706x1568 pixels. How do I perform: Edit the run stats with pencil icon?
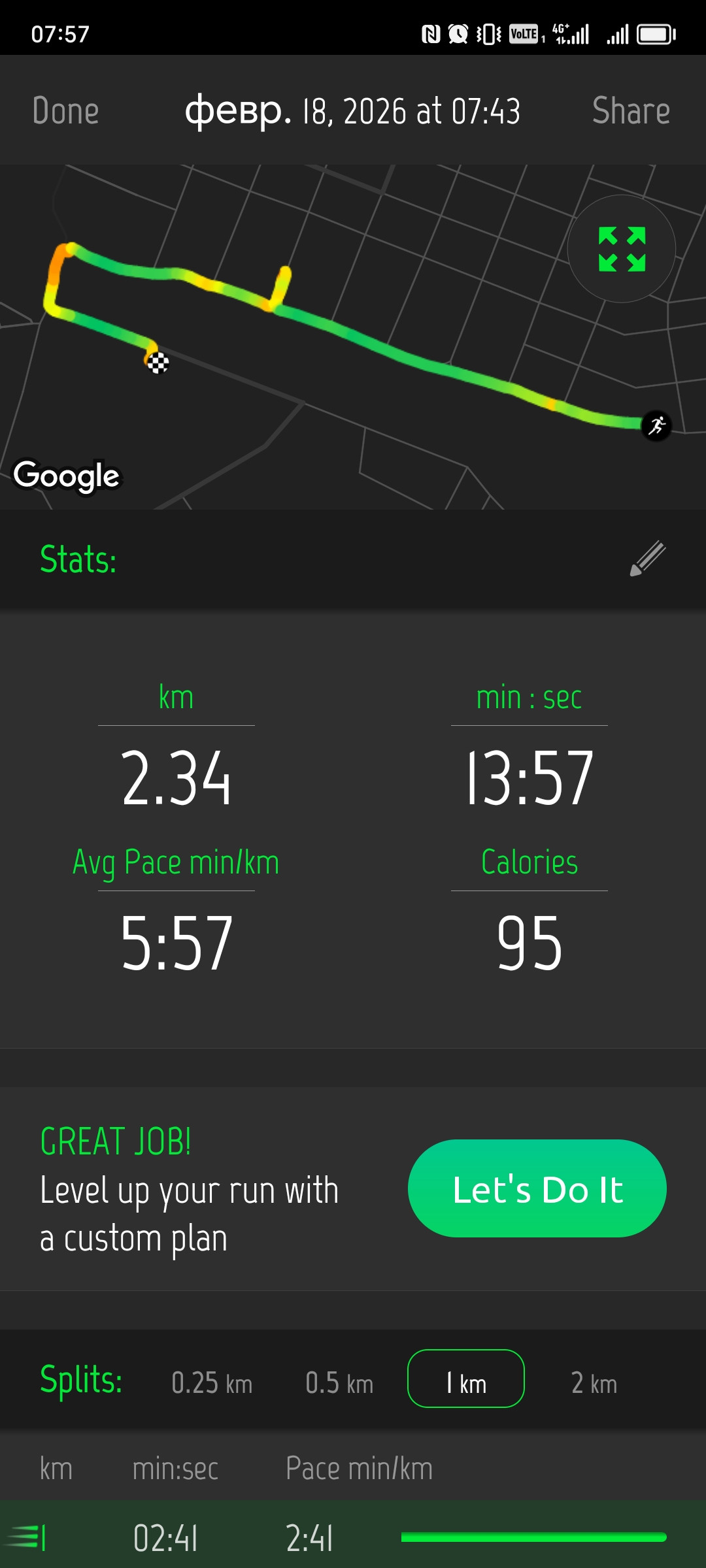648,559
